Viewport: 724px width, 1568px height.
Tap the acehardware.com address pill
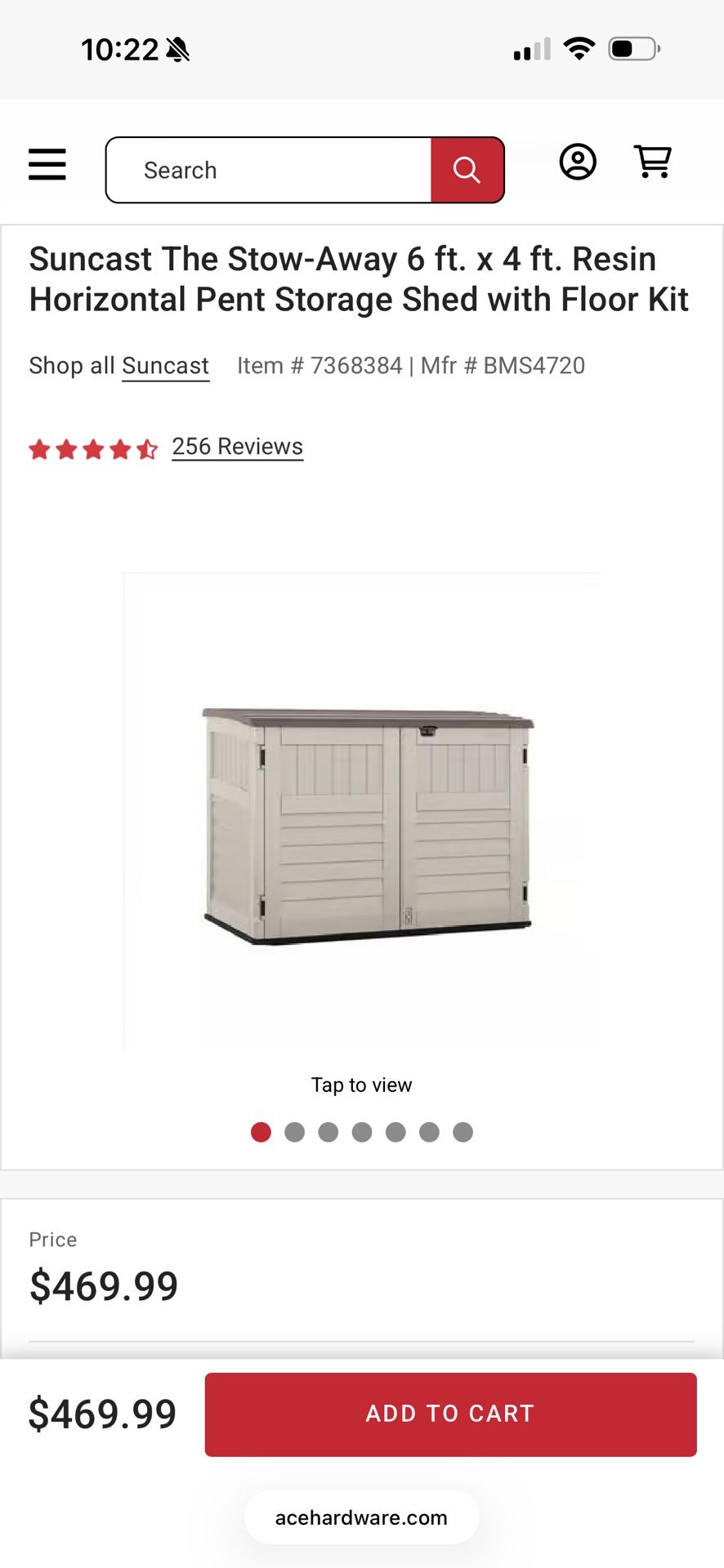point(361,1517)
